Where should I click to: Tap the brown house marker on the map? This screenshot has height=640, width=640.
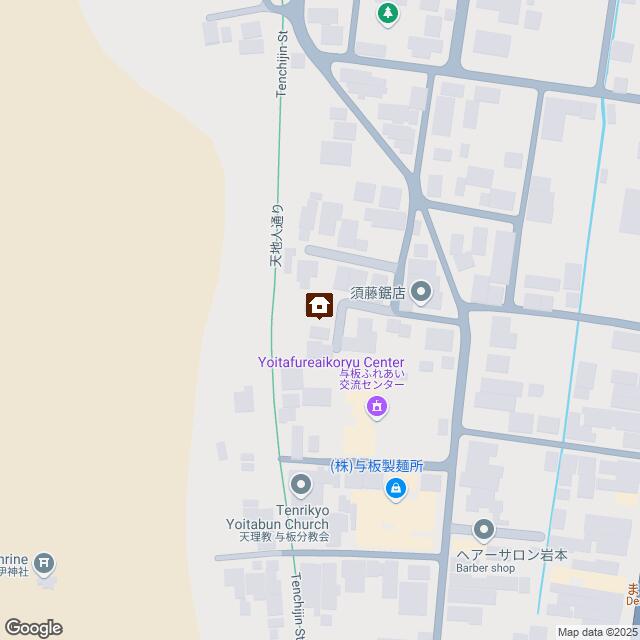pos(319,304)
